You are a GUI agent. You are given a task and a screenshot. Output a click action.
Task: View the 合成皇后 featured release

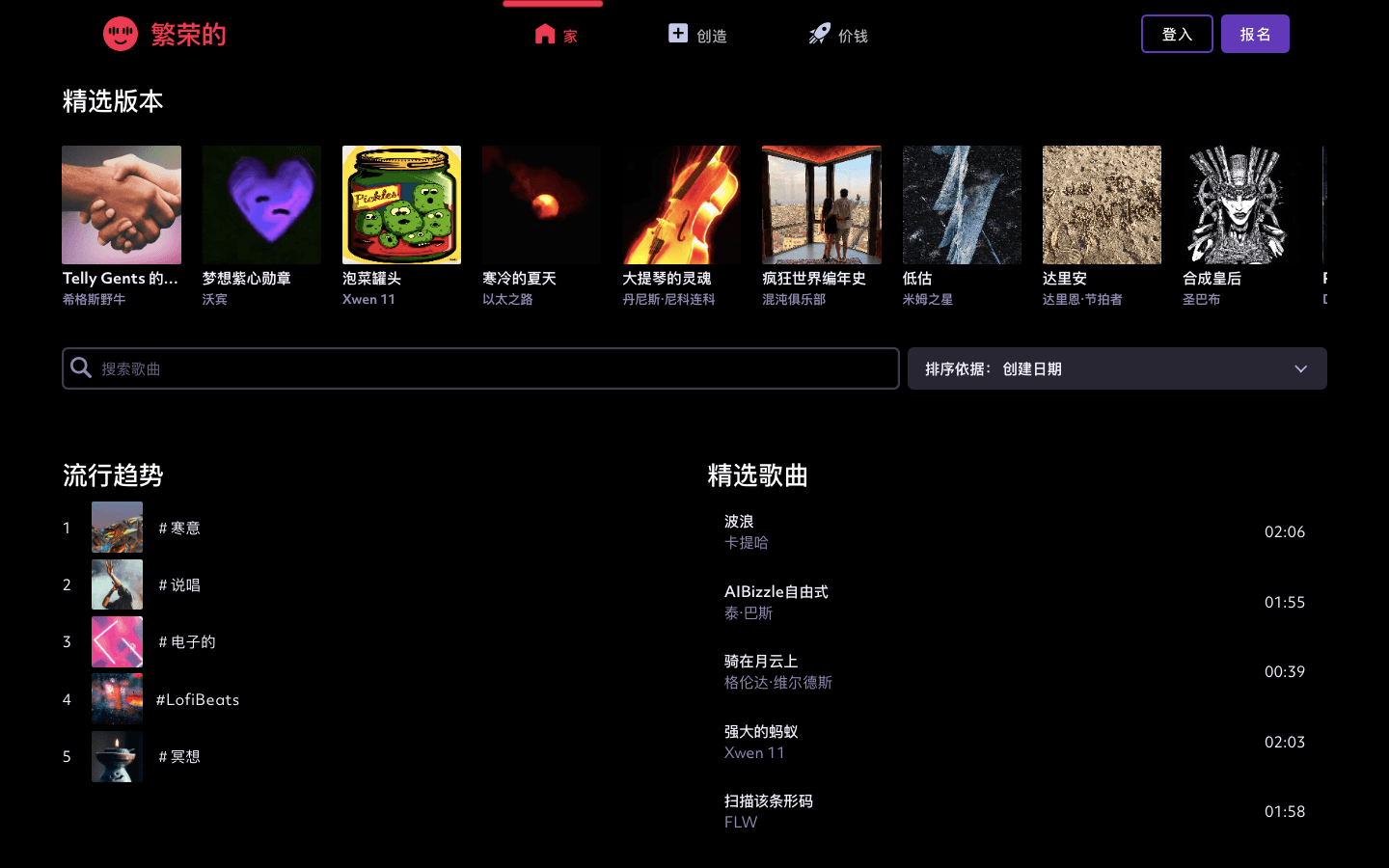[x=1240, y=205]
